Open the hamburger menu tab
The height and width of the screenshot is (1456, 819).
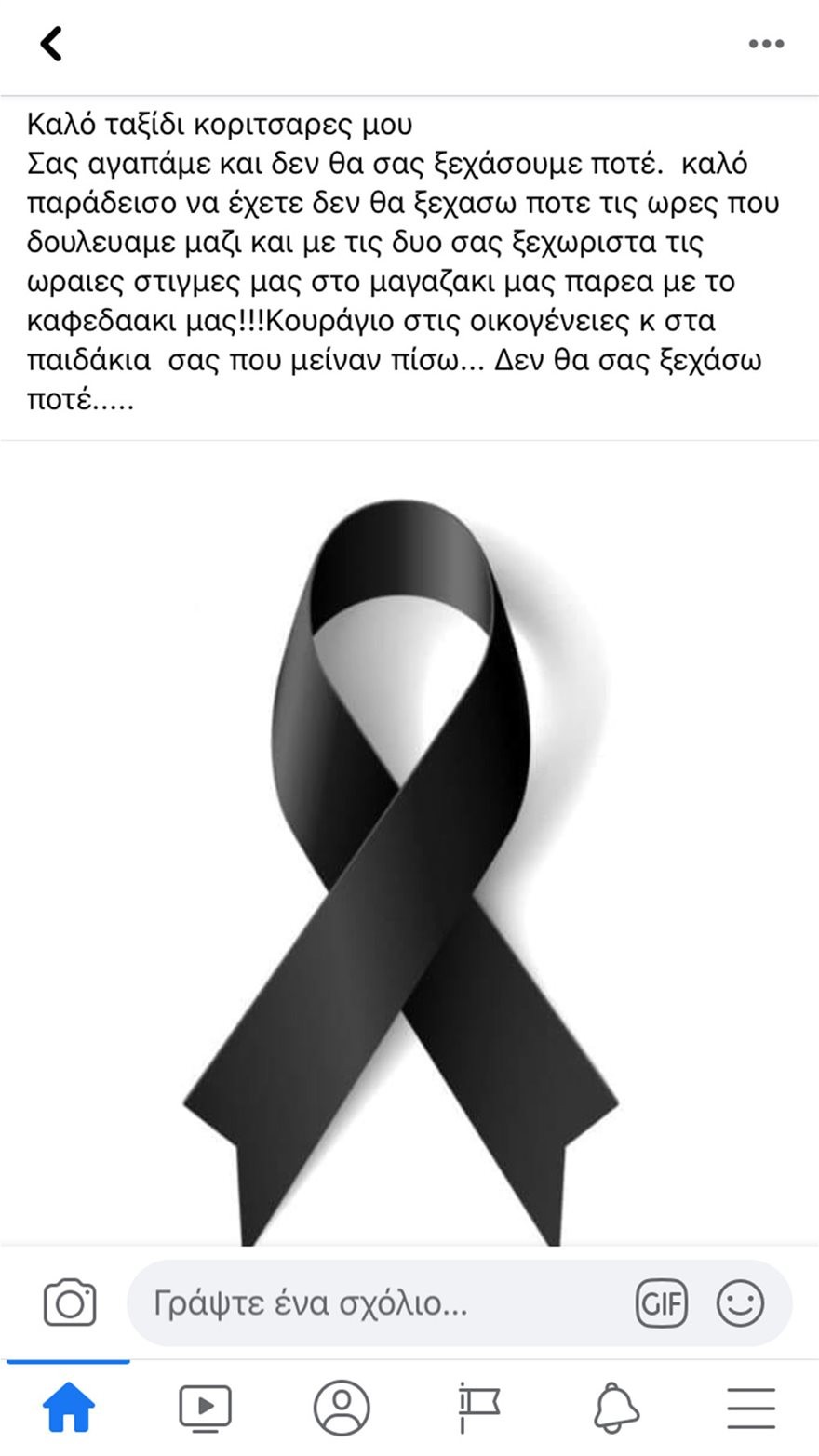tap(751, 1408)
